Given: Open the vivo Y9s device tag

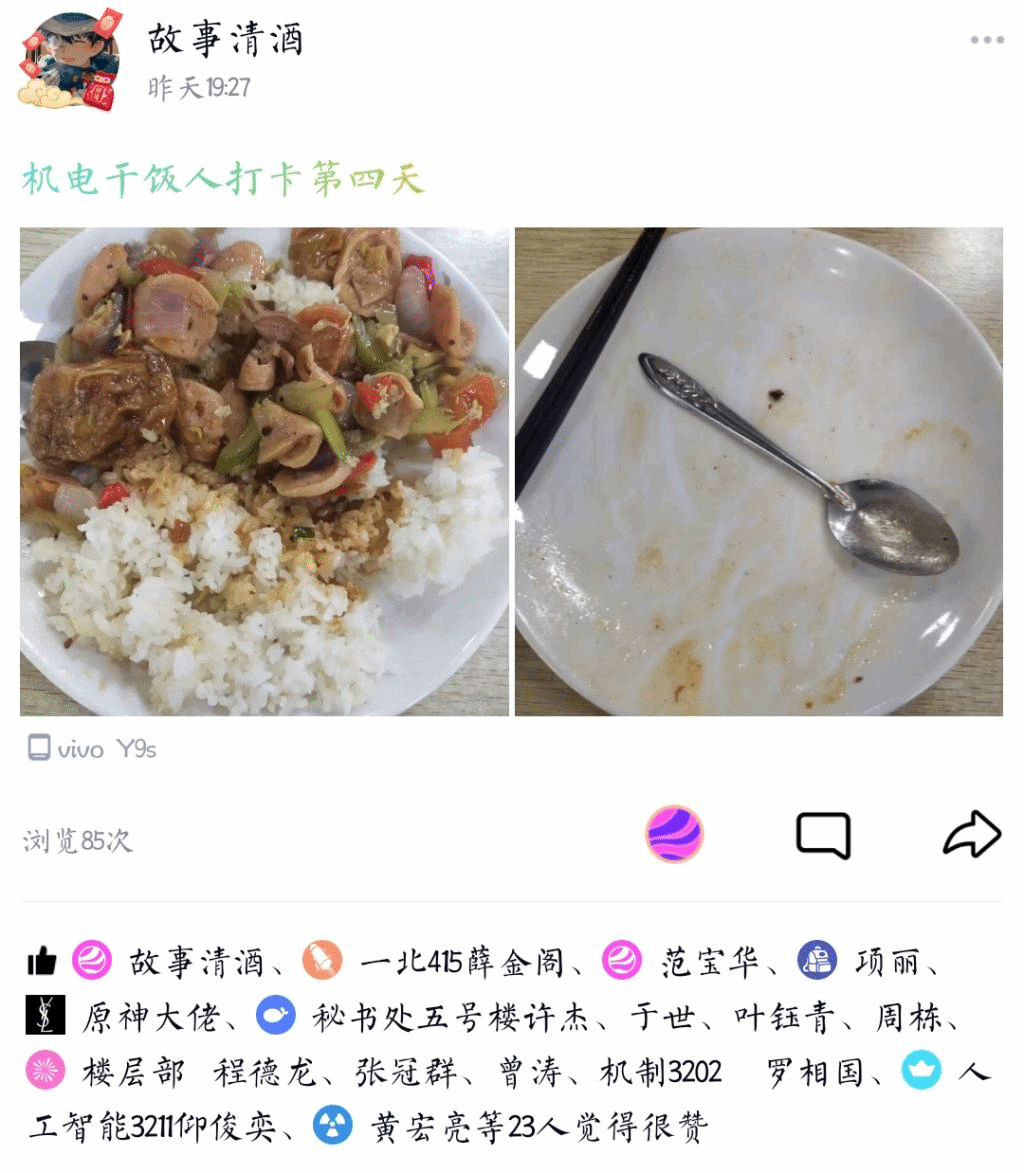Looking at the screenshot, I should 92,749.
